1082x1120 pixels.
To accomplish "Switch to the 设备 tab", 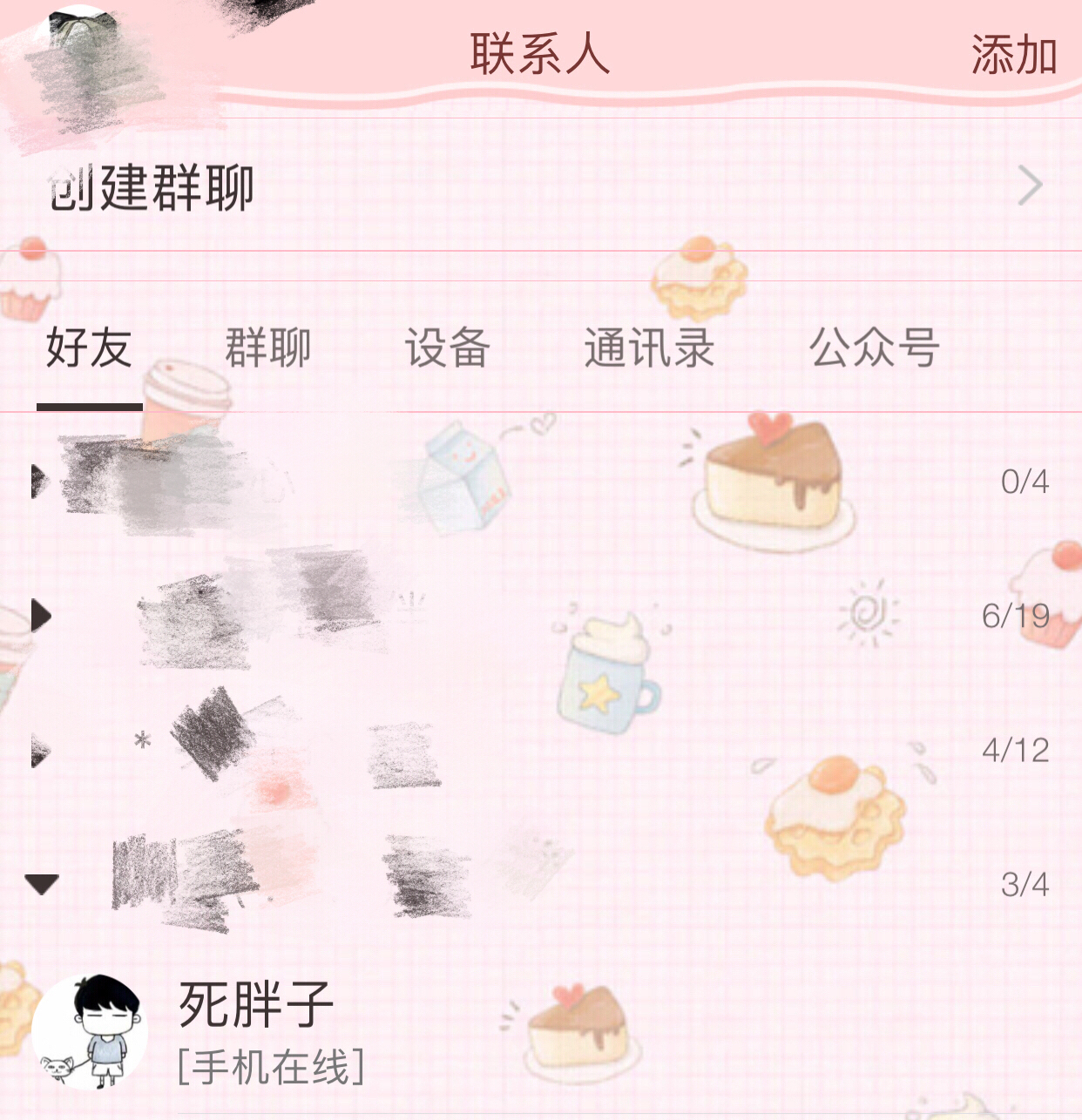I will coord(447,348).
